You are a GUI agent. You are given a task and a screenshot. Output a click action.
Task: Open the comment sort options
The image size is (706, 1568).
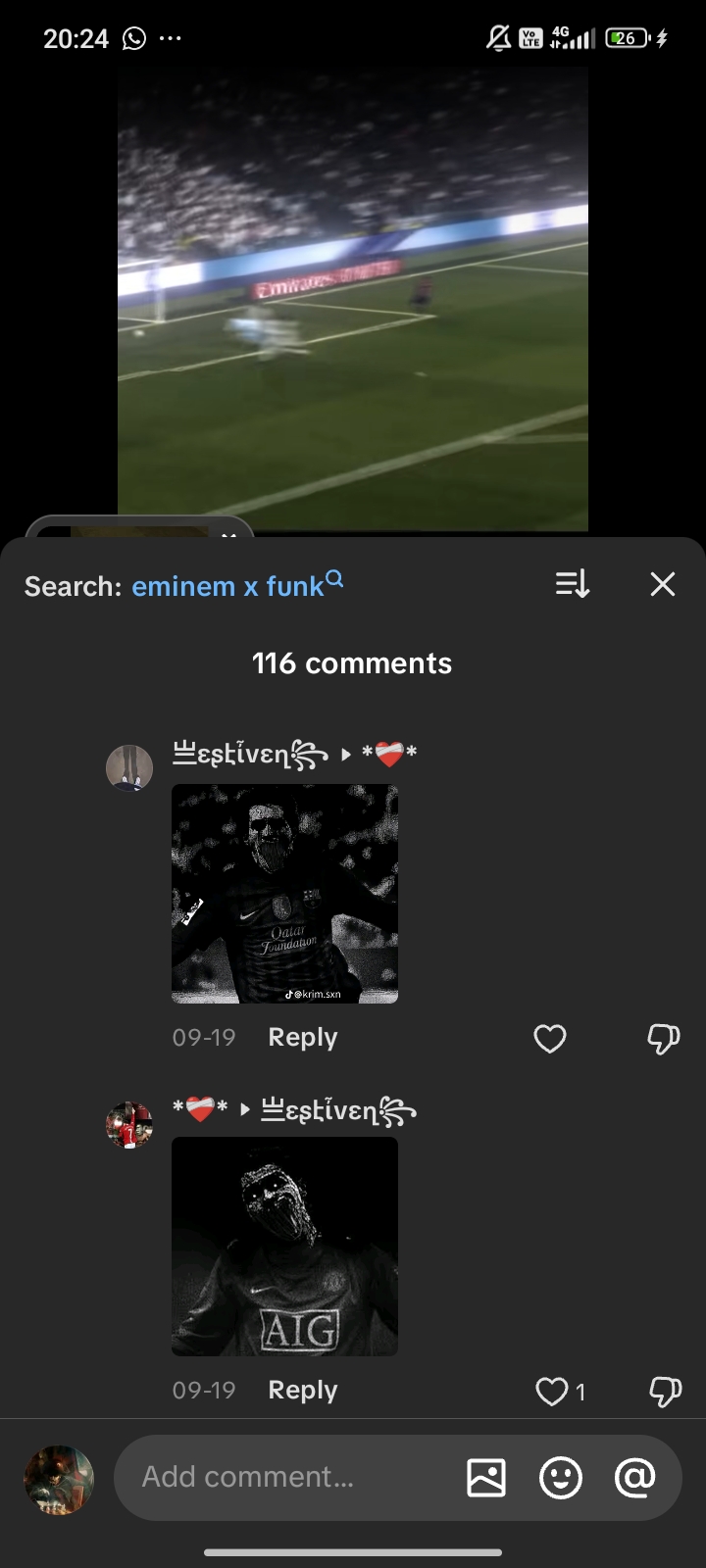pyautogui.click(x=573, y=585)
